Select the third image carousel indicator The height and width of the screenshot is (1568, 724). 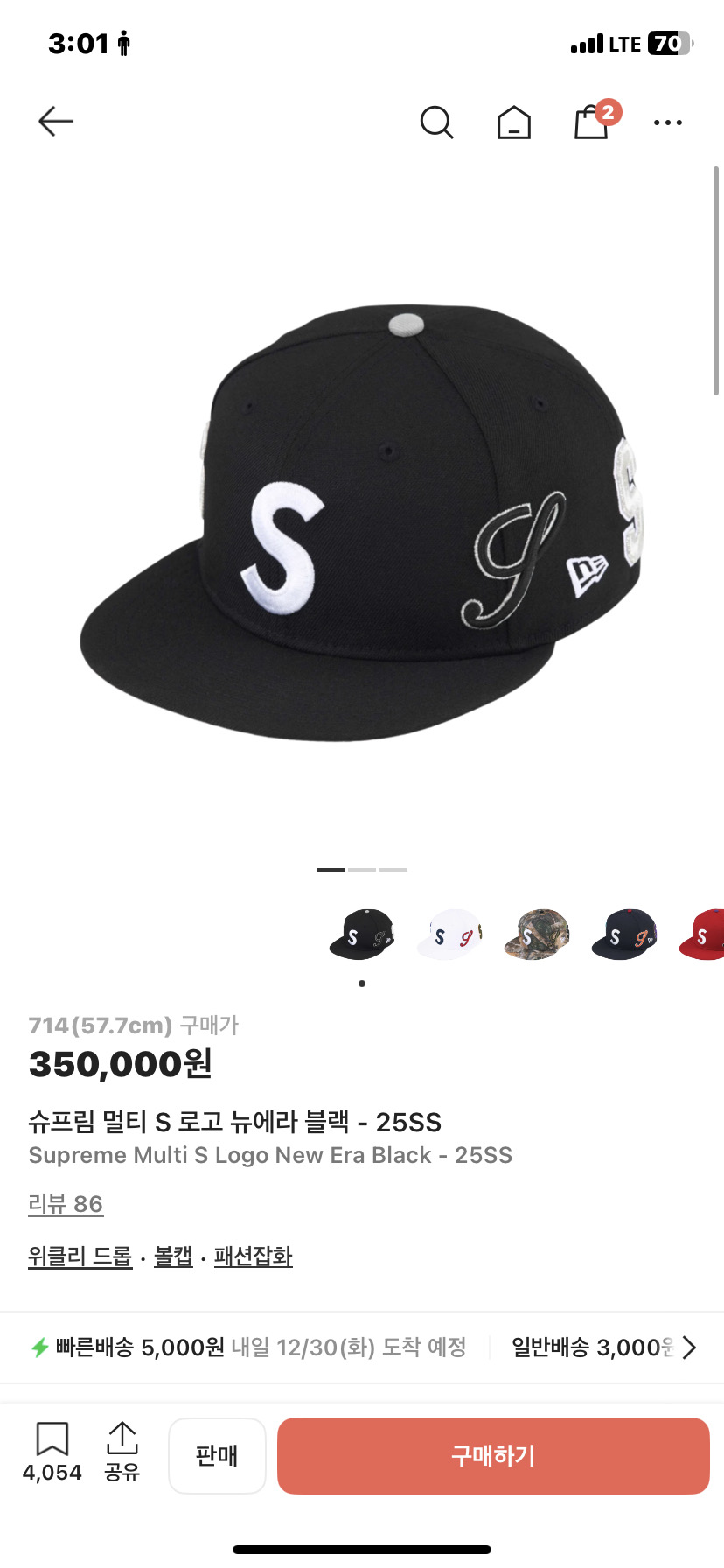pyautogui.click(x=392, y=870)
